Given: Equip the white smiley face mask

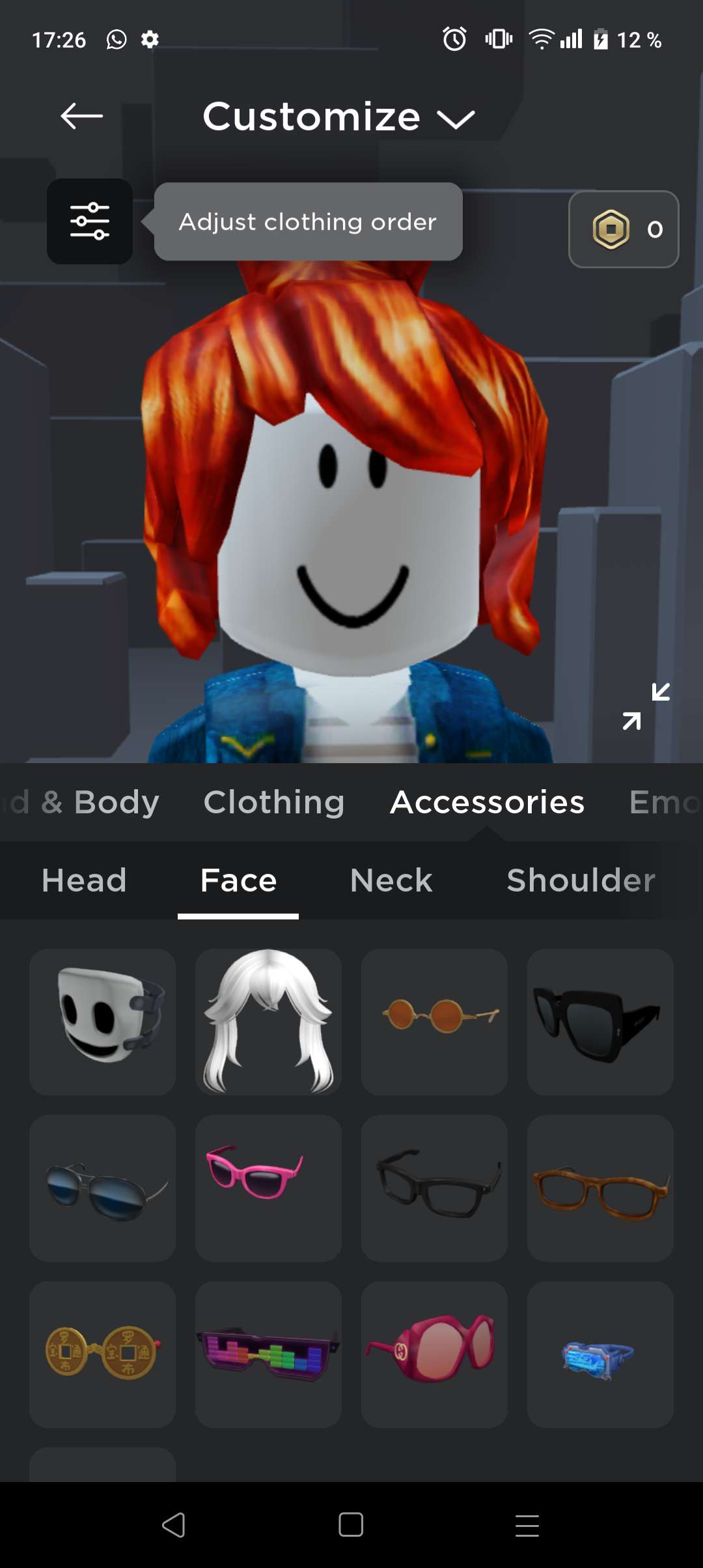Looking at the screenshot, I should click(x=103, y=1022).
